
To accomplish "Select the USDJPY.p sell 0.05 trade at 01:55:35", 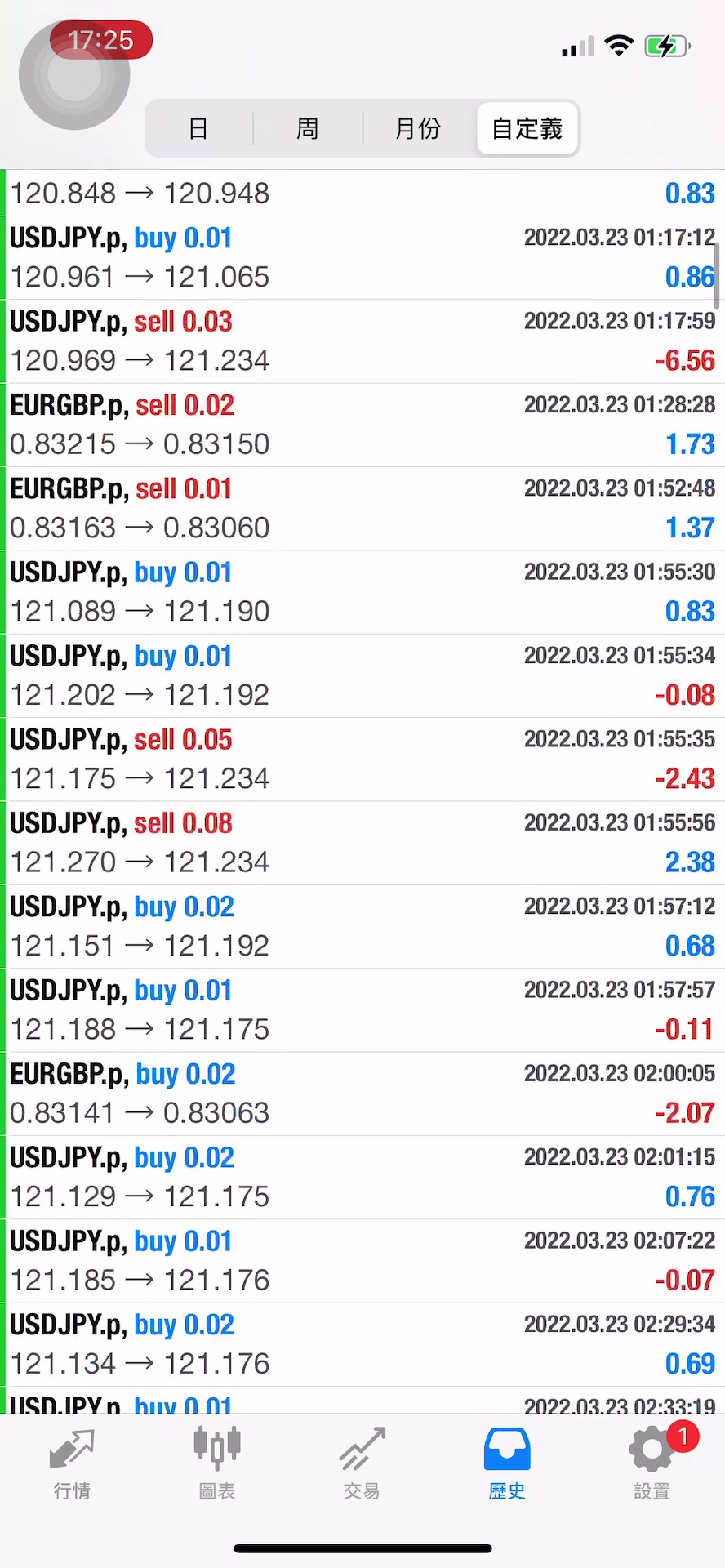I will tap(362, 759).
